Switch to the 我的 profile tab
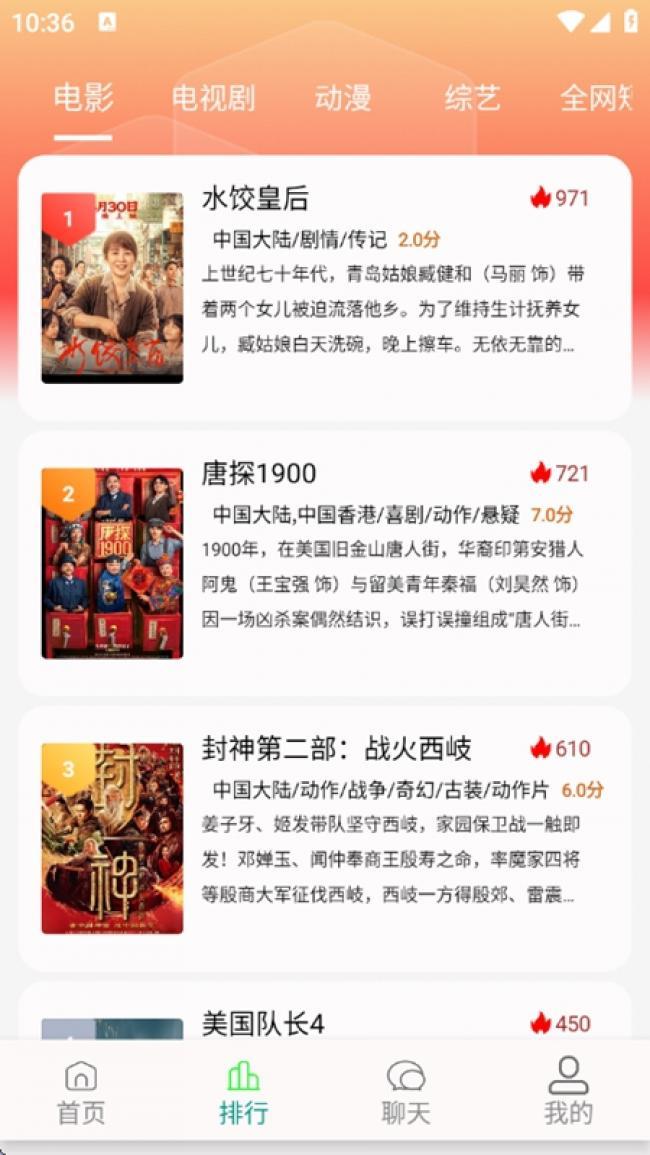 pyautogui.click(x=568, y=1092)
